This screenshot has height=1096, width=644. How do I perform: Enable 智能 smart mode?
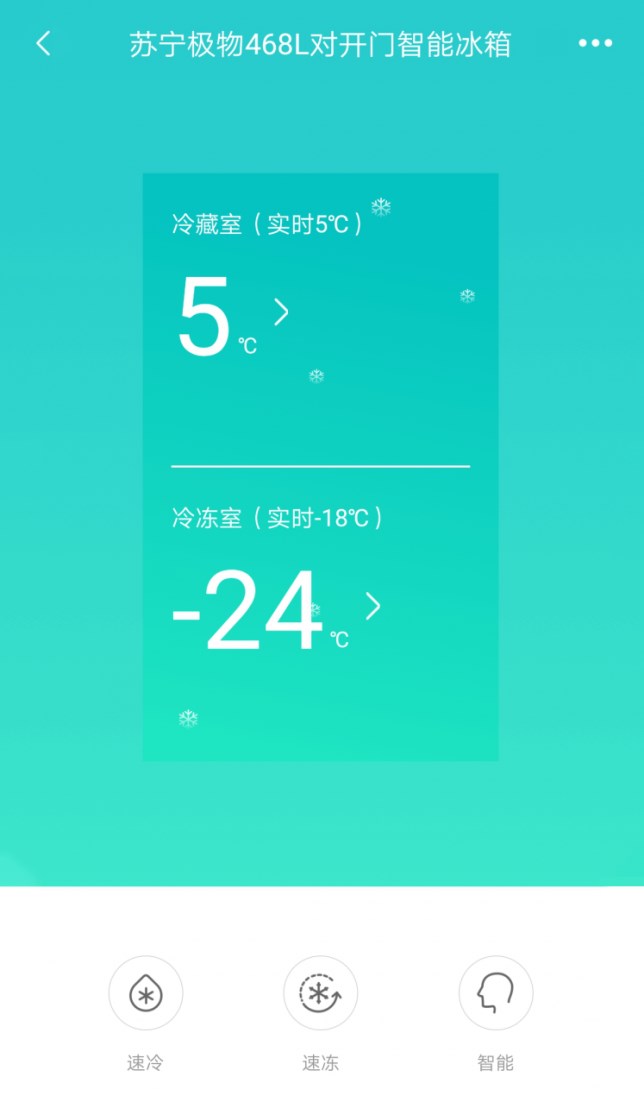point(495,993)
